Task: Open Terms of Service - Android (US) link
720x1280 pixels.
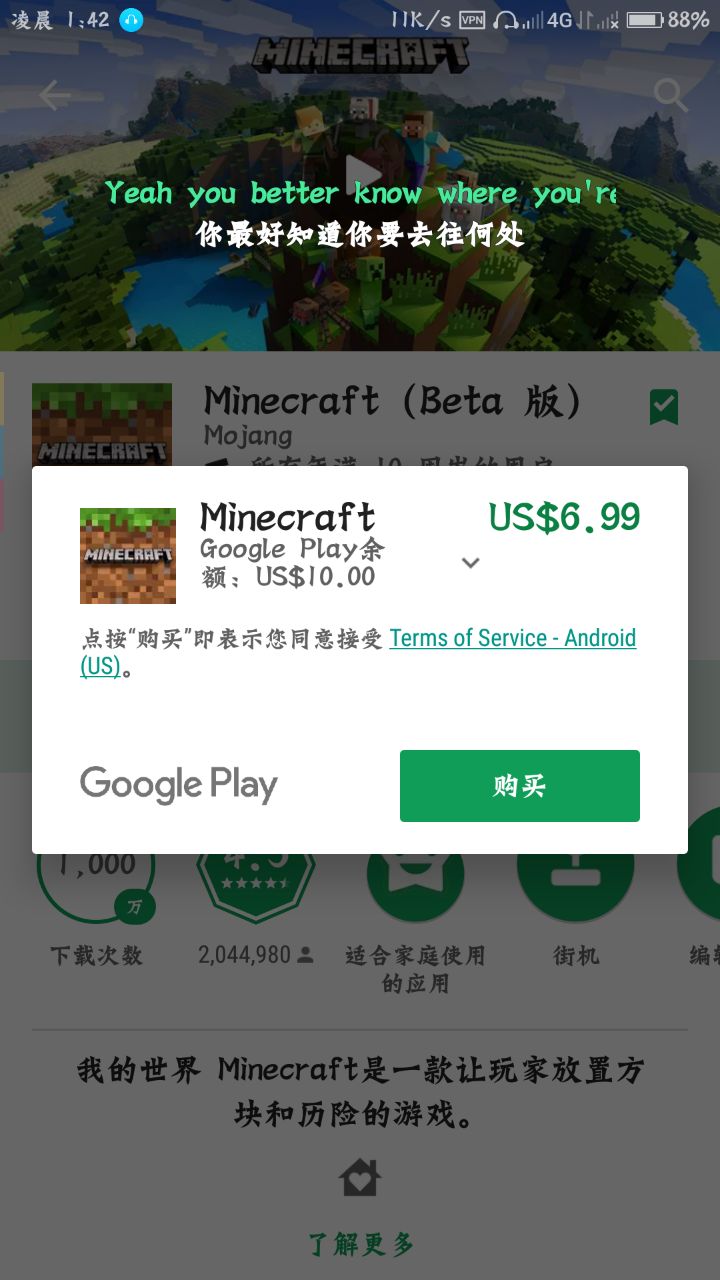Action: click(512, 638)
